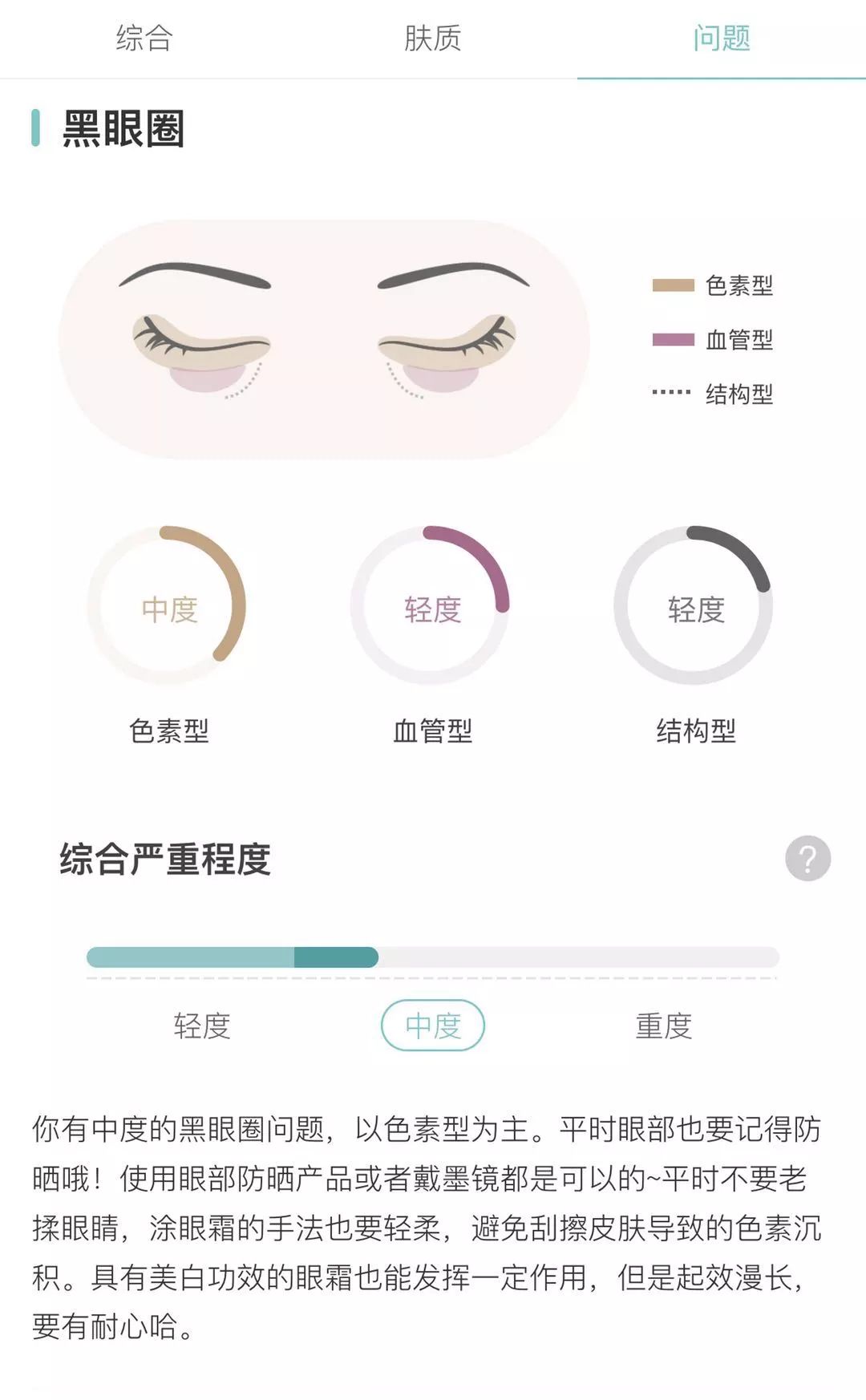Click the help question mark icon beside 综合严重程度
Image resolution: width=866 pixels, height=1400 pixels.
pyautogui.click(x=806, y=860)
